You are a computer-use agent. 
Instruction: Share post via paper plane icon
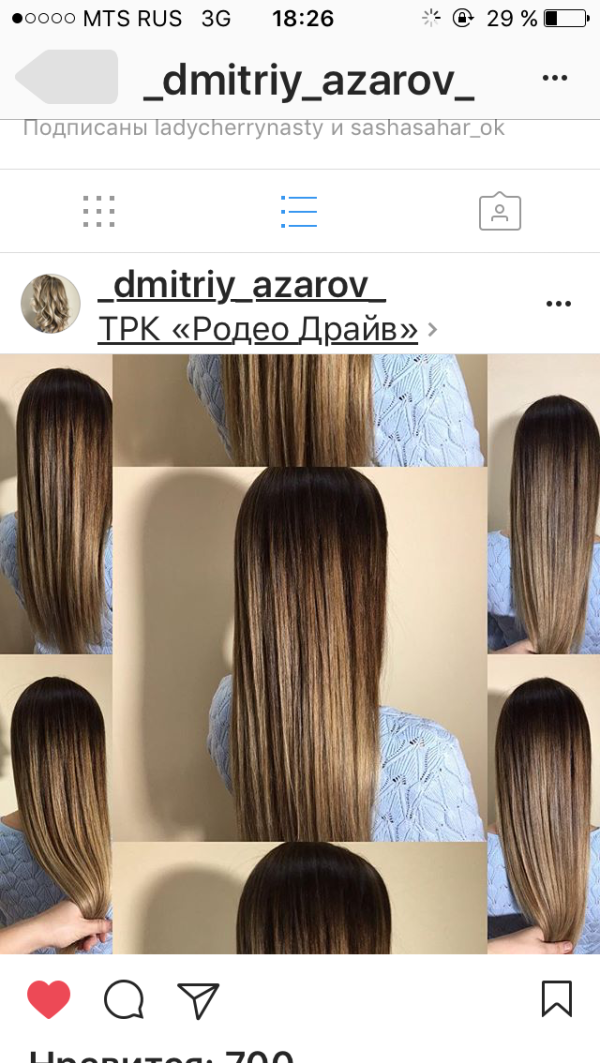pos(199,1001)
